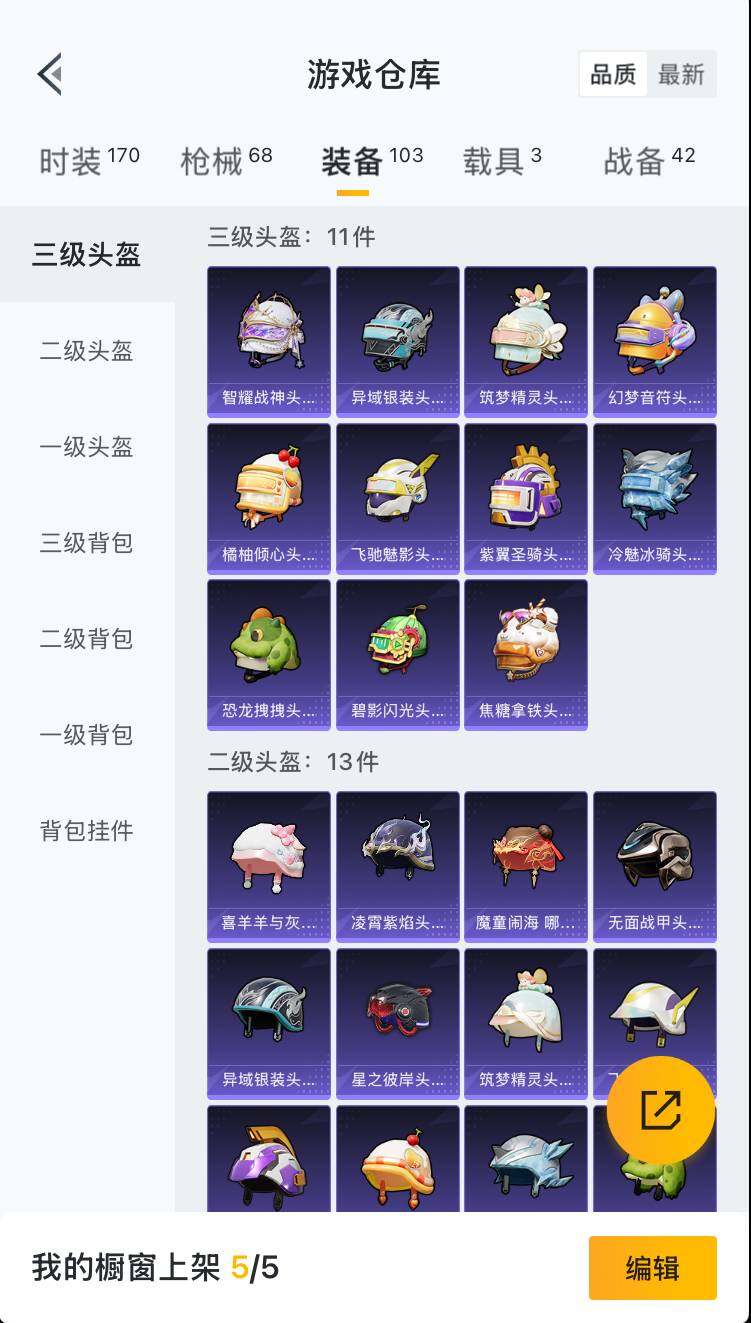Select 二级头盔 in the side menu

[87, 351]
